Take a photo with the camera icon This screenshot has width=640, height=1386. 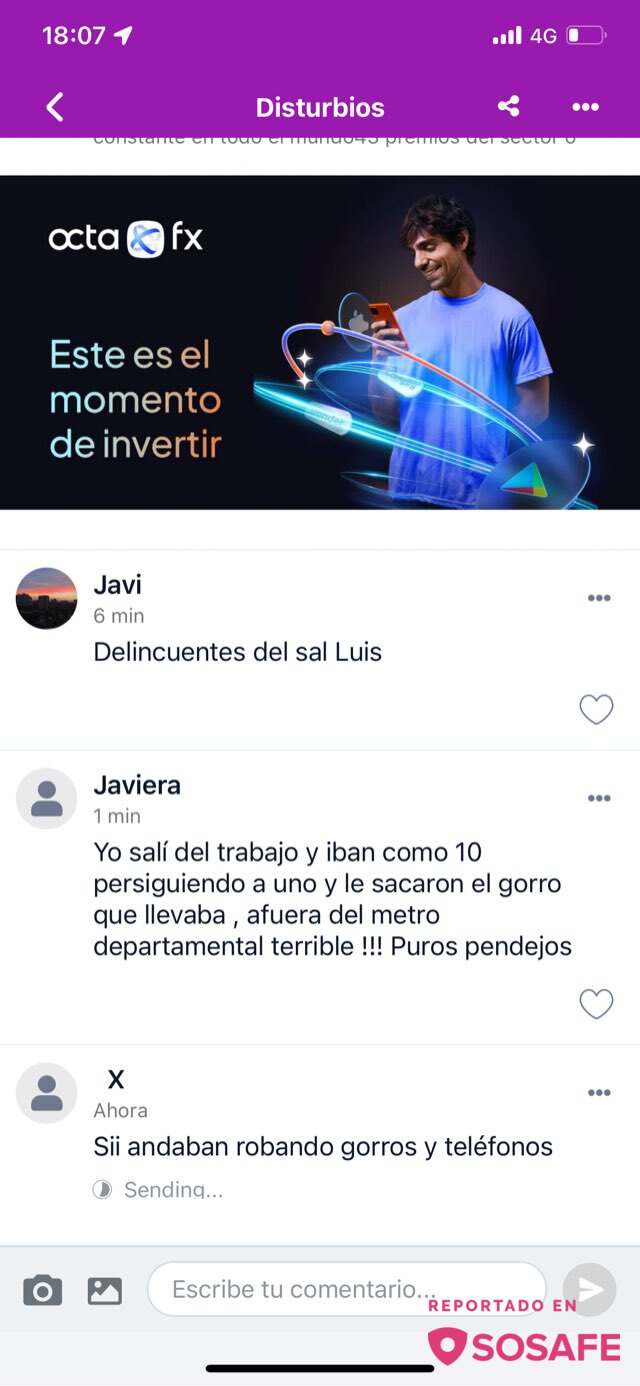42,1290
